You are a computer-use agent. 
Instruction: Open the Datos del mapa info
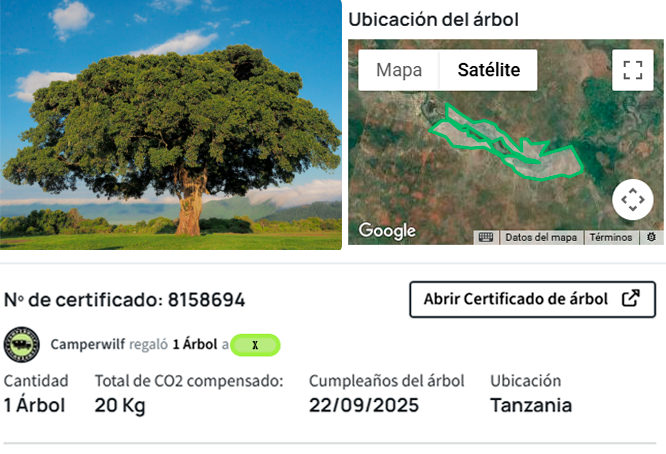coord(541,238)
